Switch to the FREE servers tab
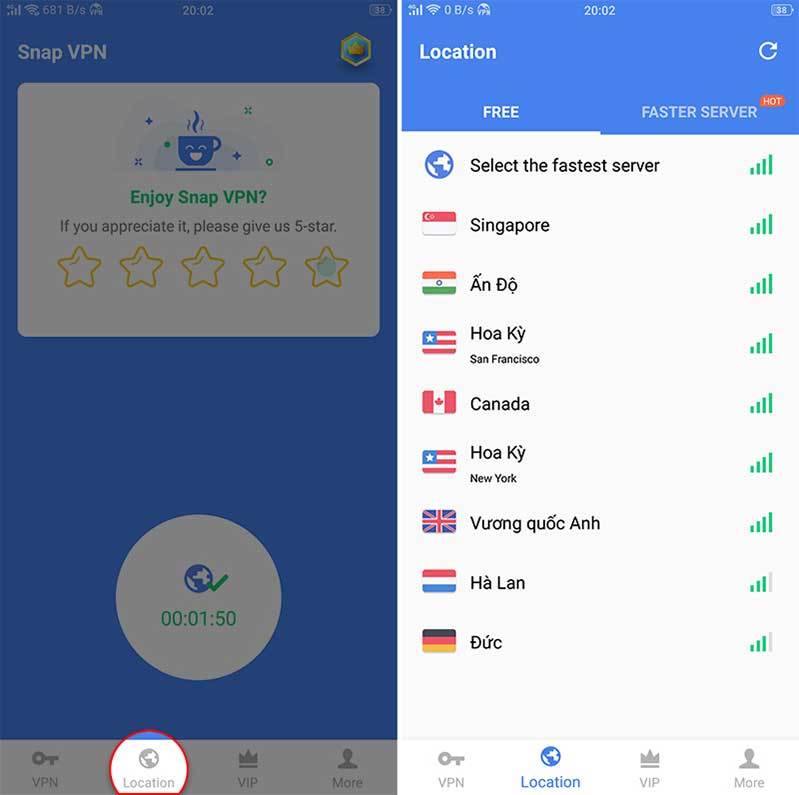 click(x=500, y=112)
